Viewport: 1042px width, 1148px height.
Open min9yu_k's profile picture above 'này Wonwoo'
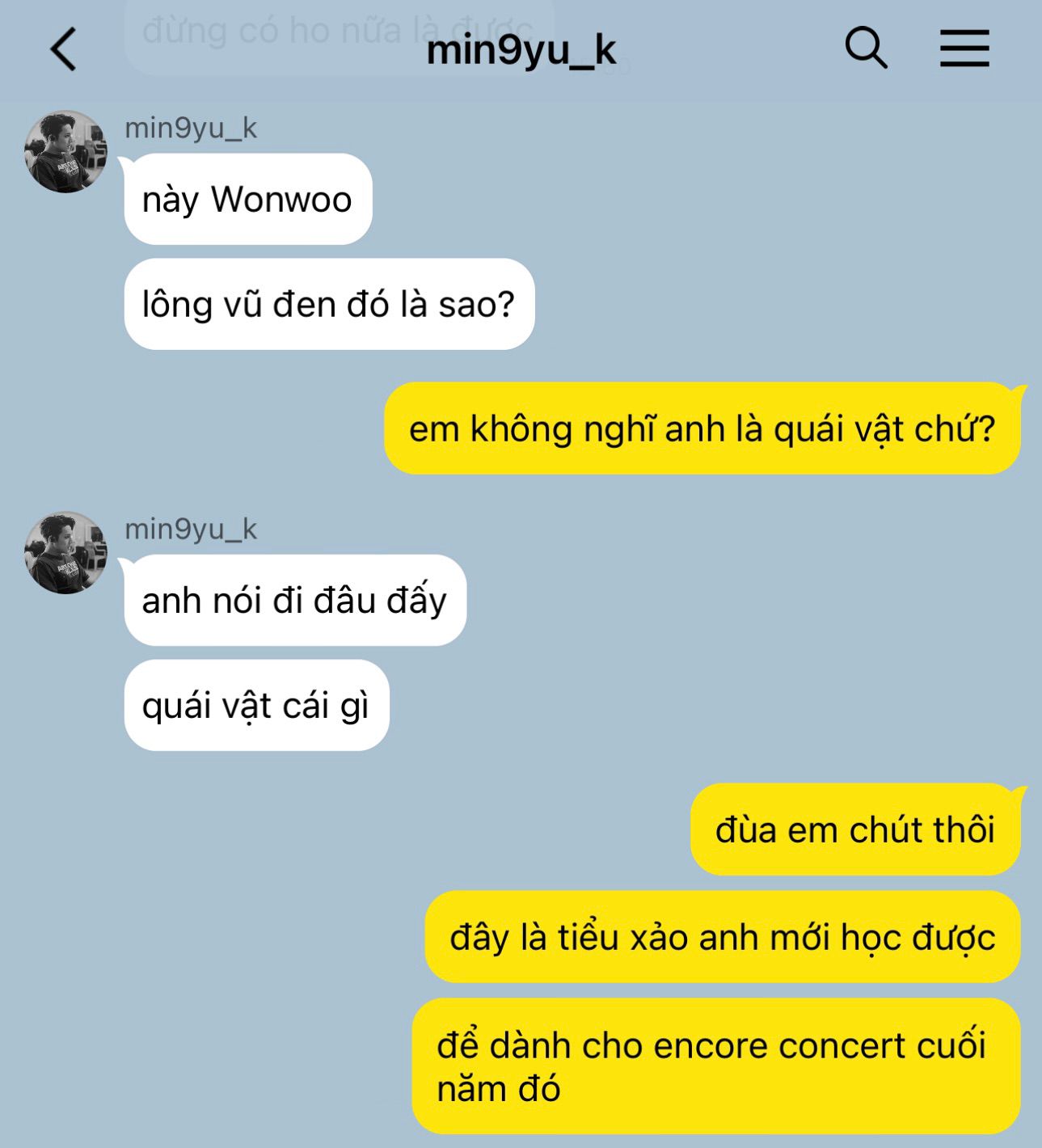pyautogui.click(x=66, y=151)
